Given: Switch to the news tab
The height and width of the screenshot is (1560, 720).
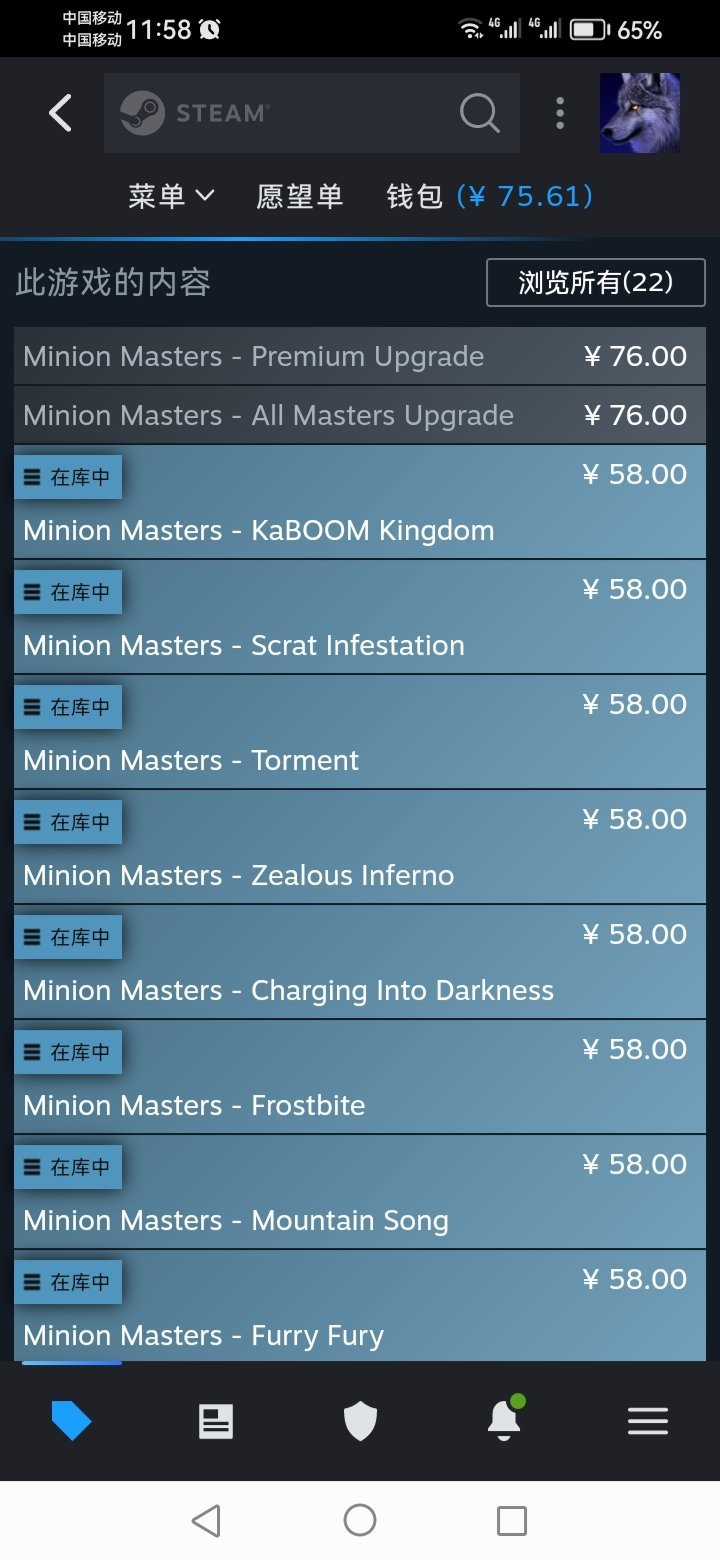Looking at the screenshot, I should coord(216,1421).
